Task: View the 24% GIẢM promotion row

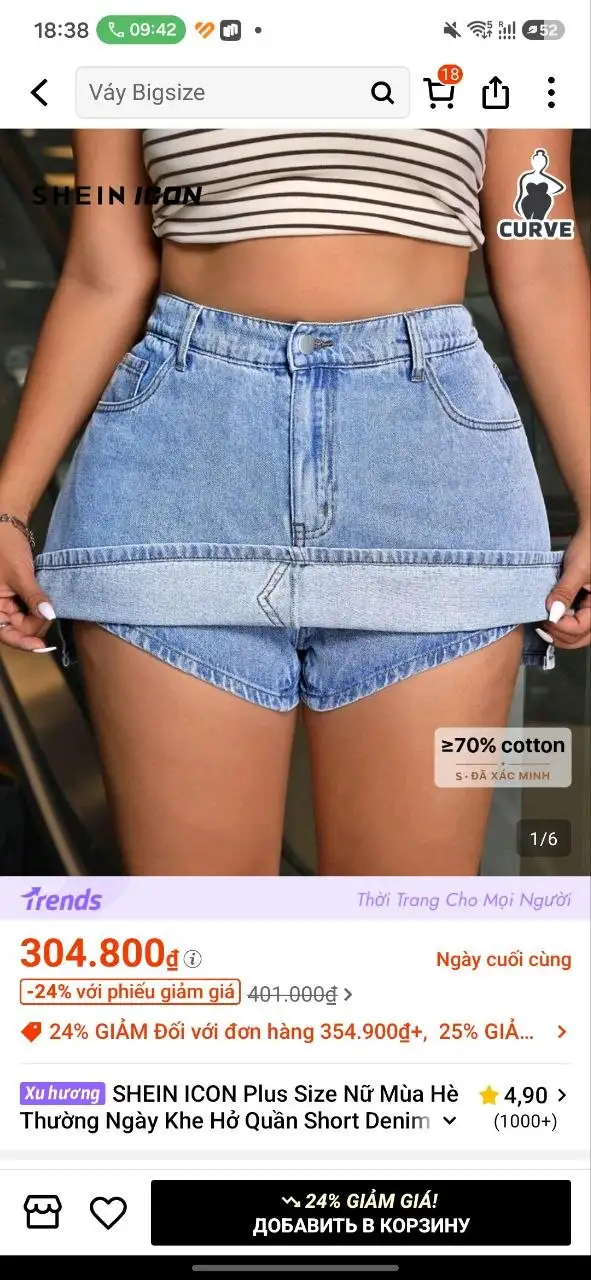Action: click(x=295, y=1032)
